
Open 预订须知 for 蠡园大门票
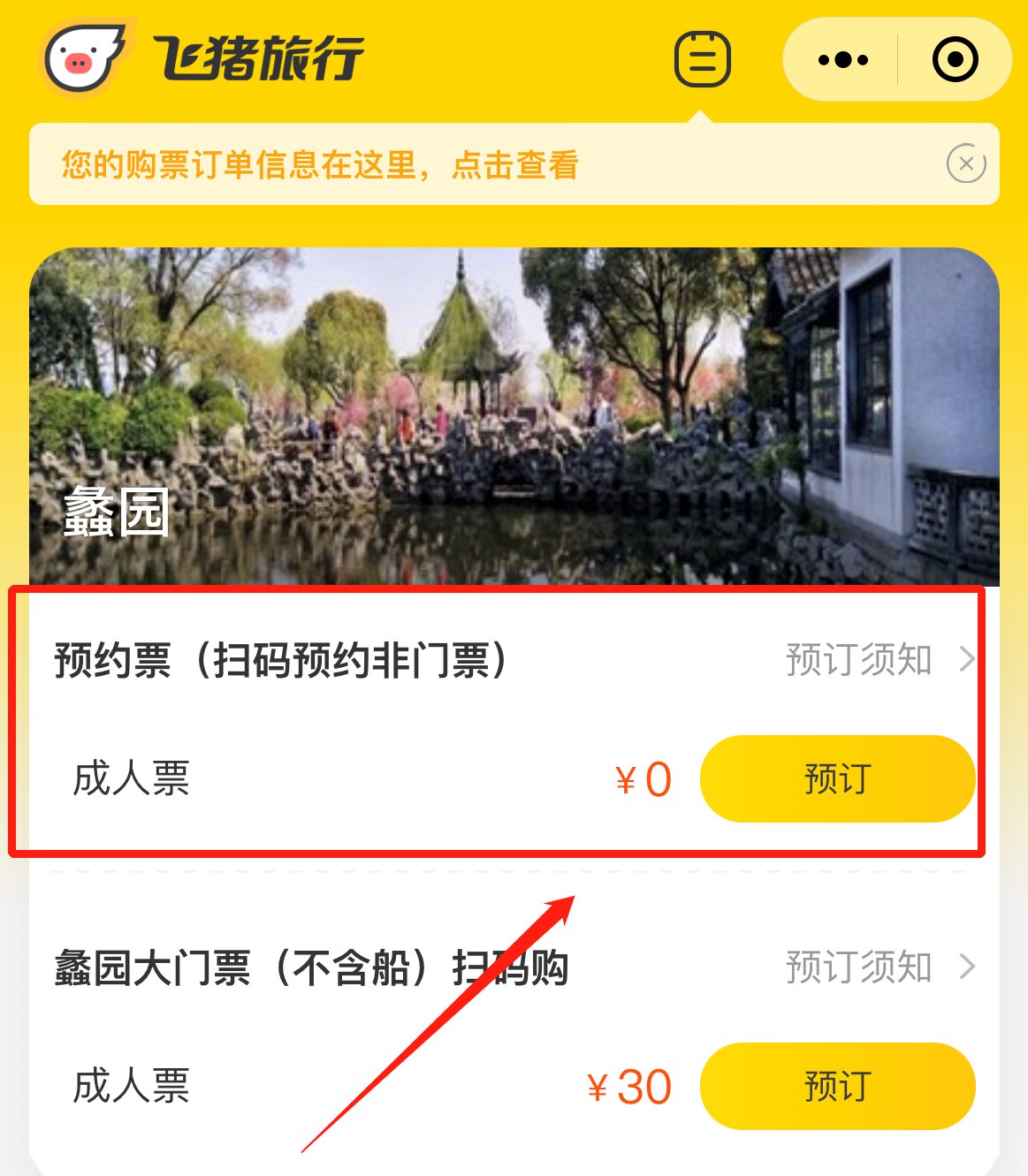[880, 967]
